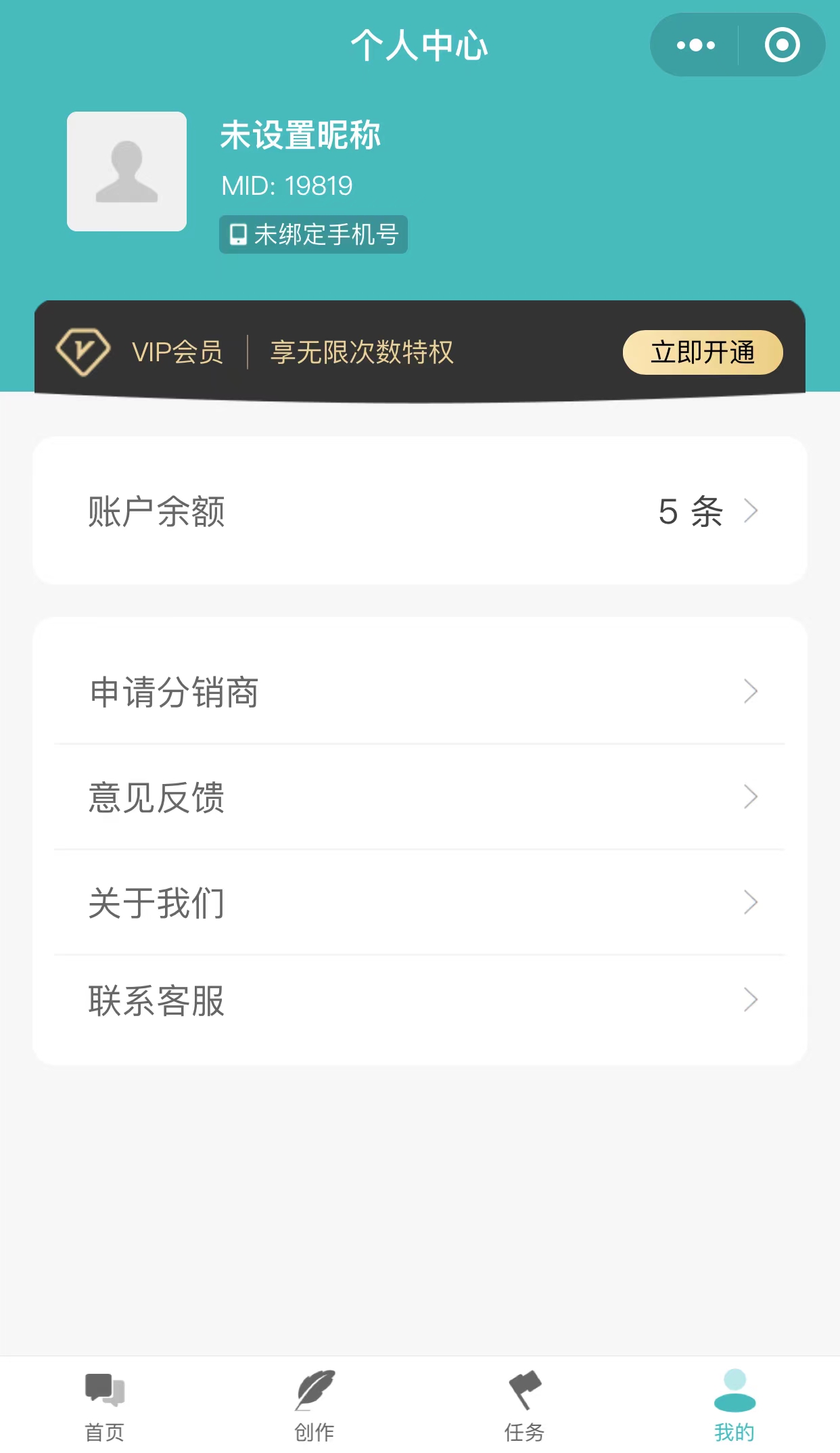Open 申请分销商 distributor application
Viewport: 840px width, 1453px height.
pos(419,692)
